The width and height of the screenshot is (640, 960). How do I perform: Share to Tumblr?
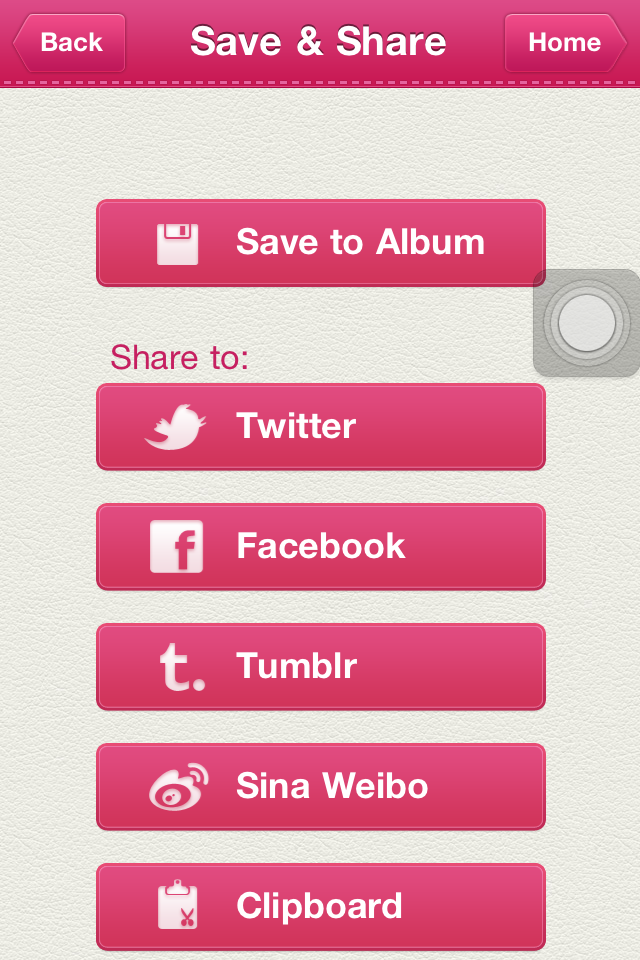click(320, 667)
